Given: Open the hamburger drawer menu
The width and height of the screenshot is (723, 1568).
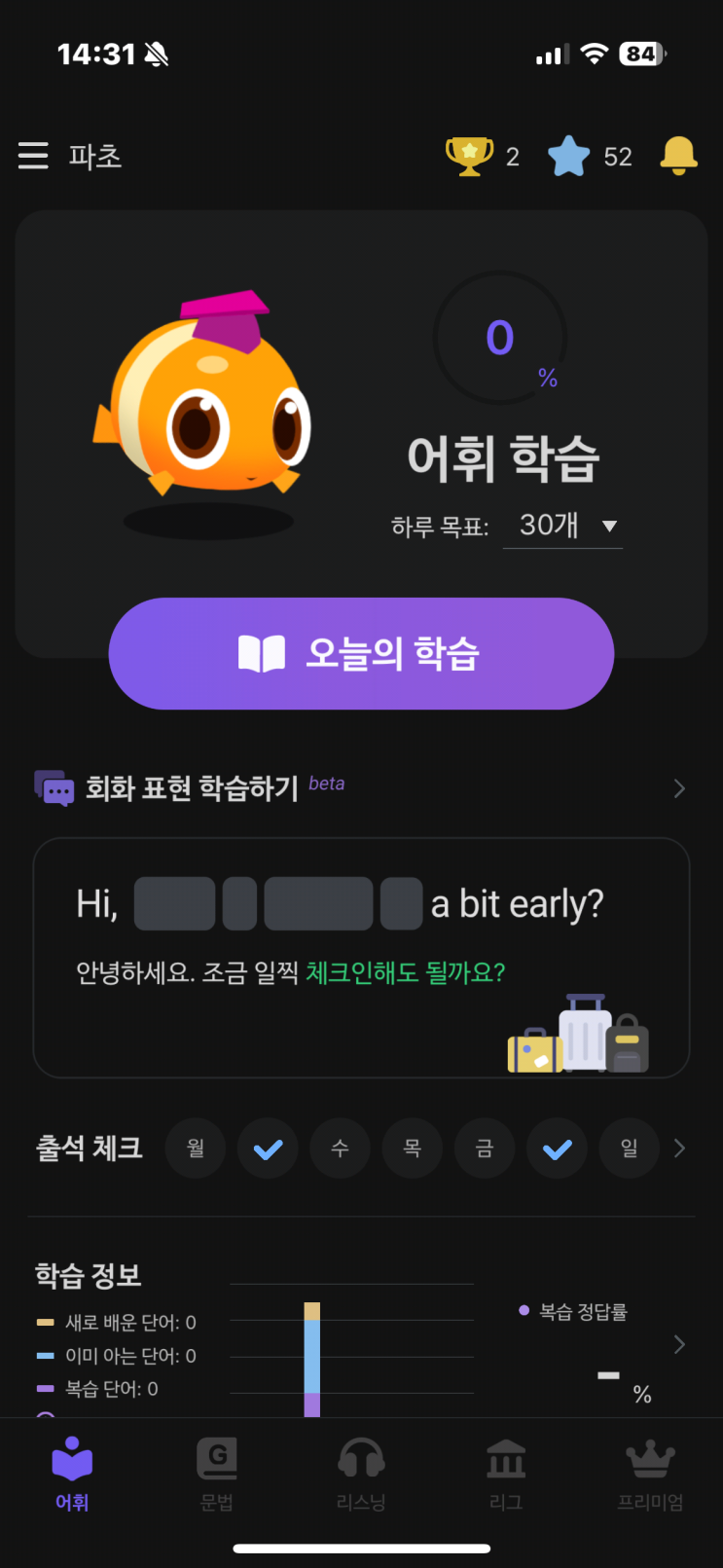Looking at the screenshot, I should point(33,156).
